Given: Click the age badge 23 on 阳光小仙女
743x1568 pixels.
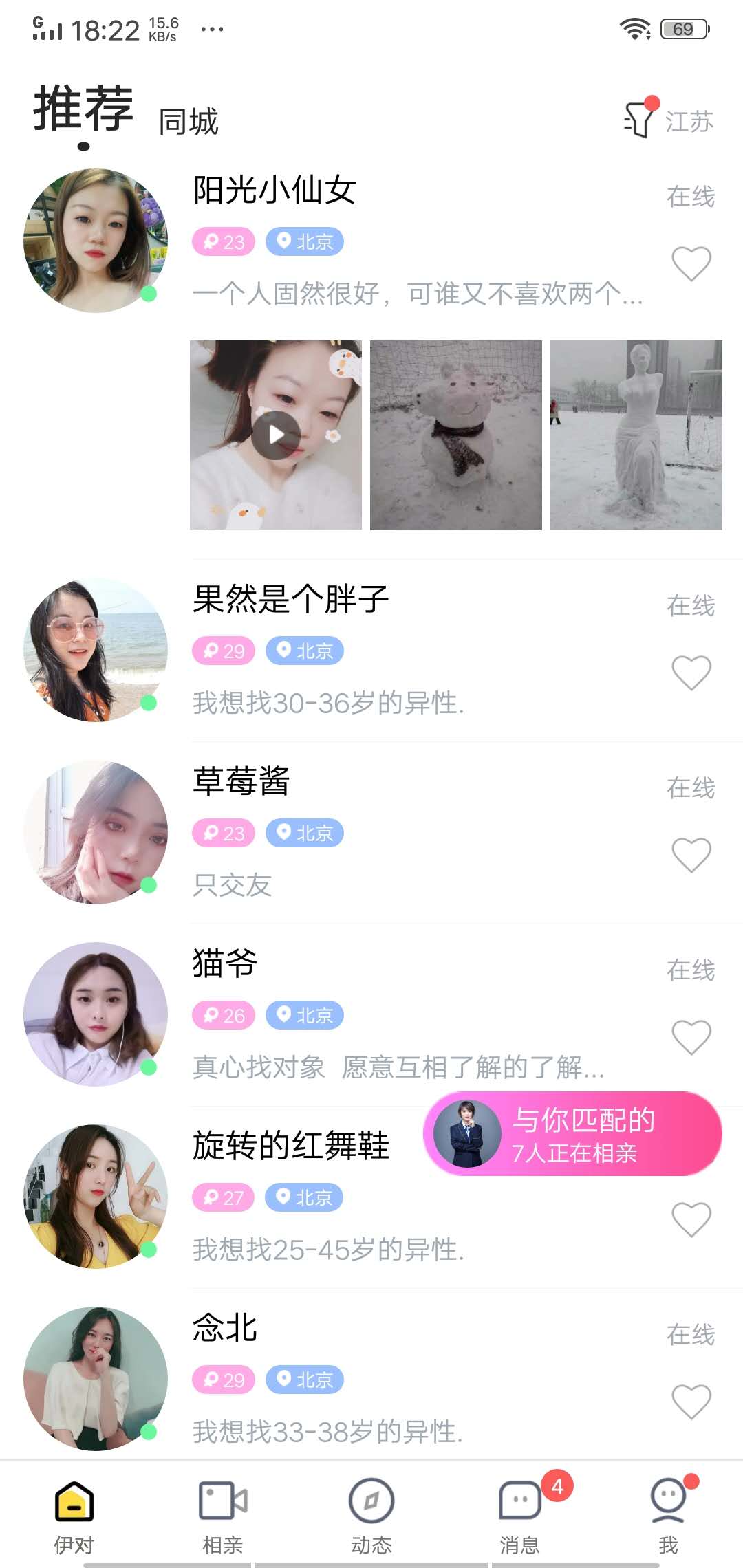Looking at the screenshot, I should tap(222, 241).
